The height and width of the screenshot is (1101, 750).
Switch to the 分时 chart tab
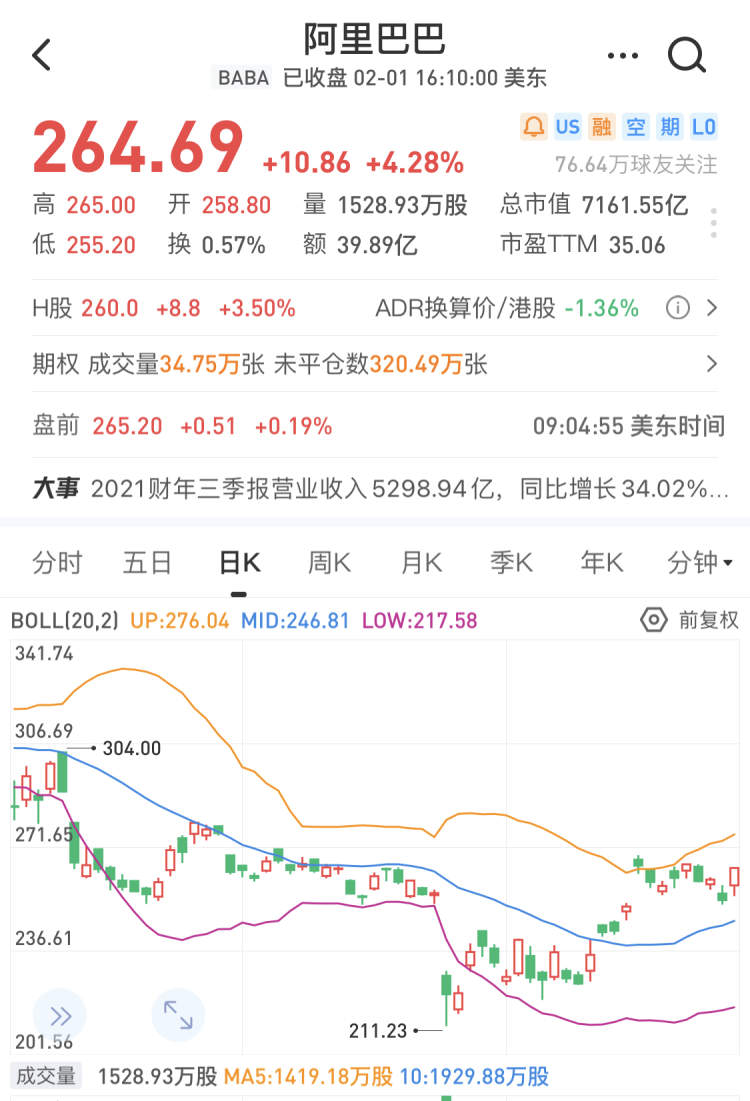(57, 563)
